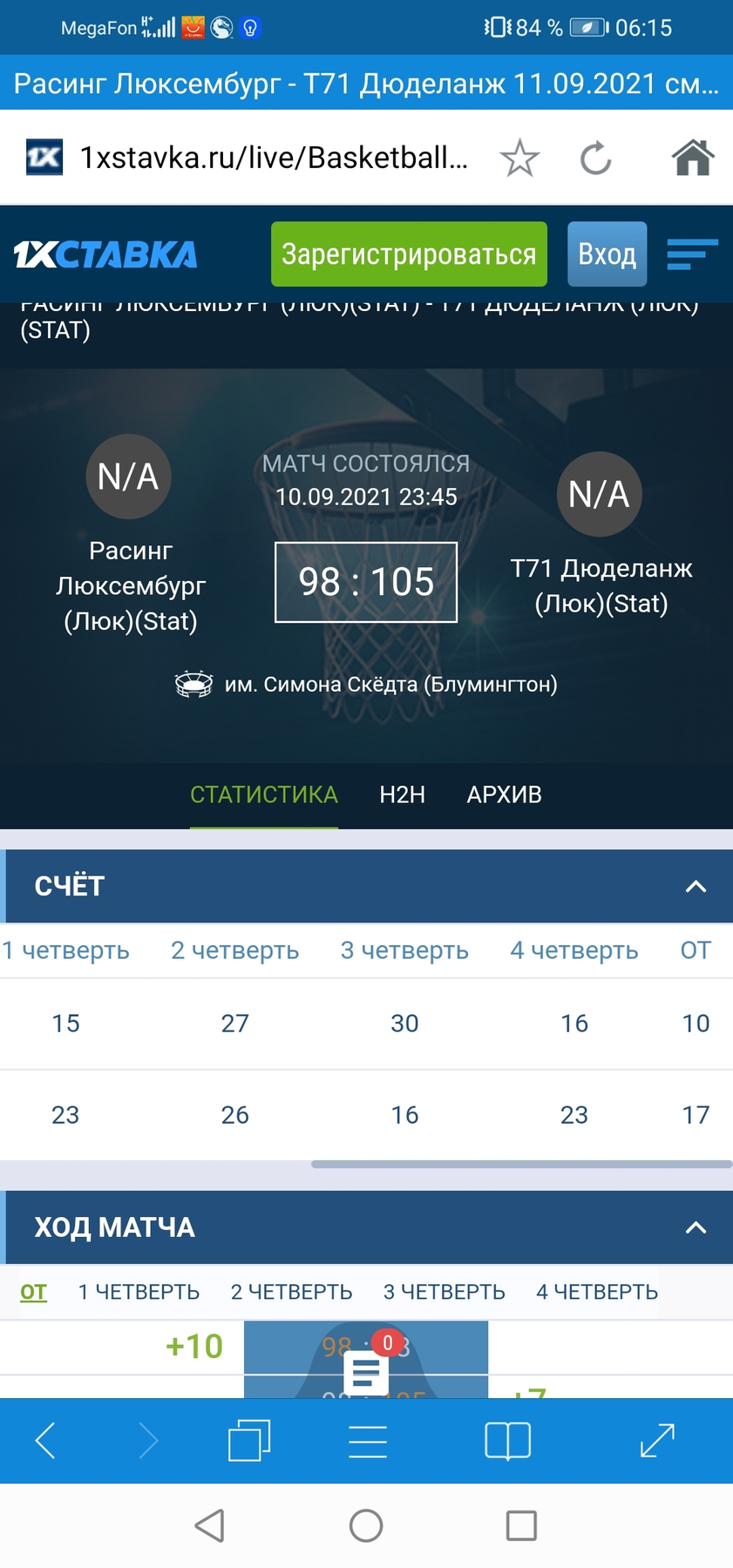733x1568 pixels.
Task: Go to the browser home page
Action: coord(692,159)
